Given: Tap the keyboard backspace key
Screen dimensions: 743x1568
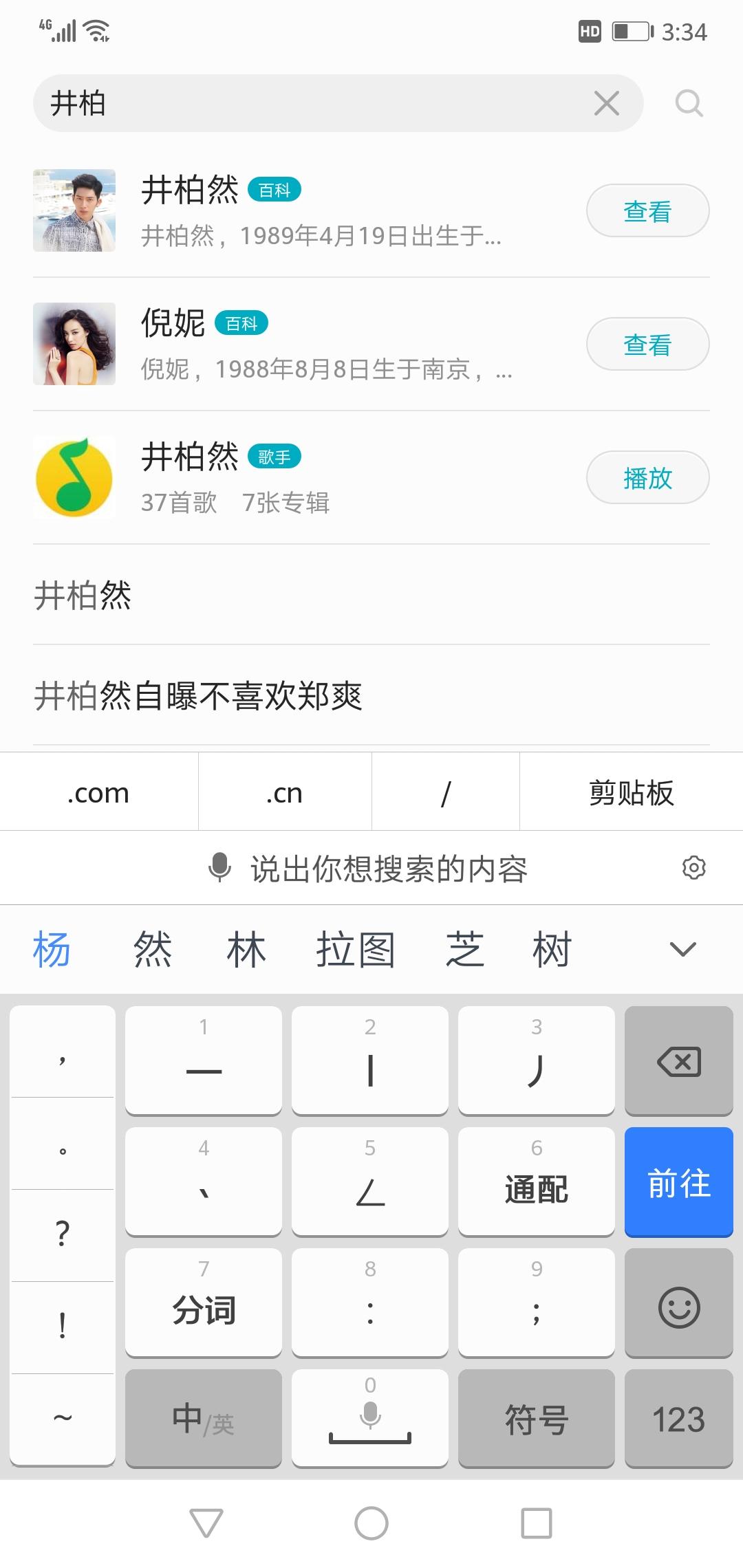Looking at the screenshot, I should tap(679, 1061).
